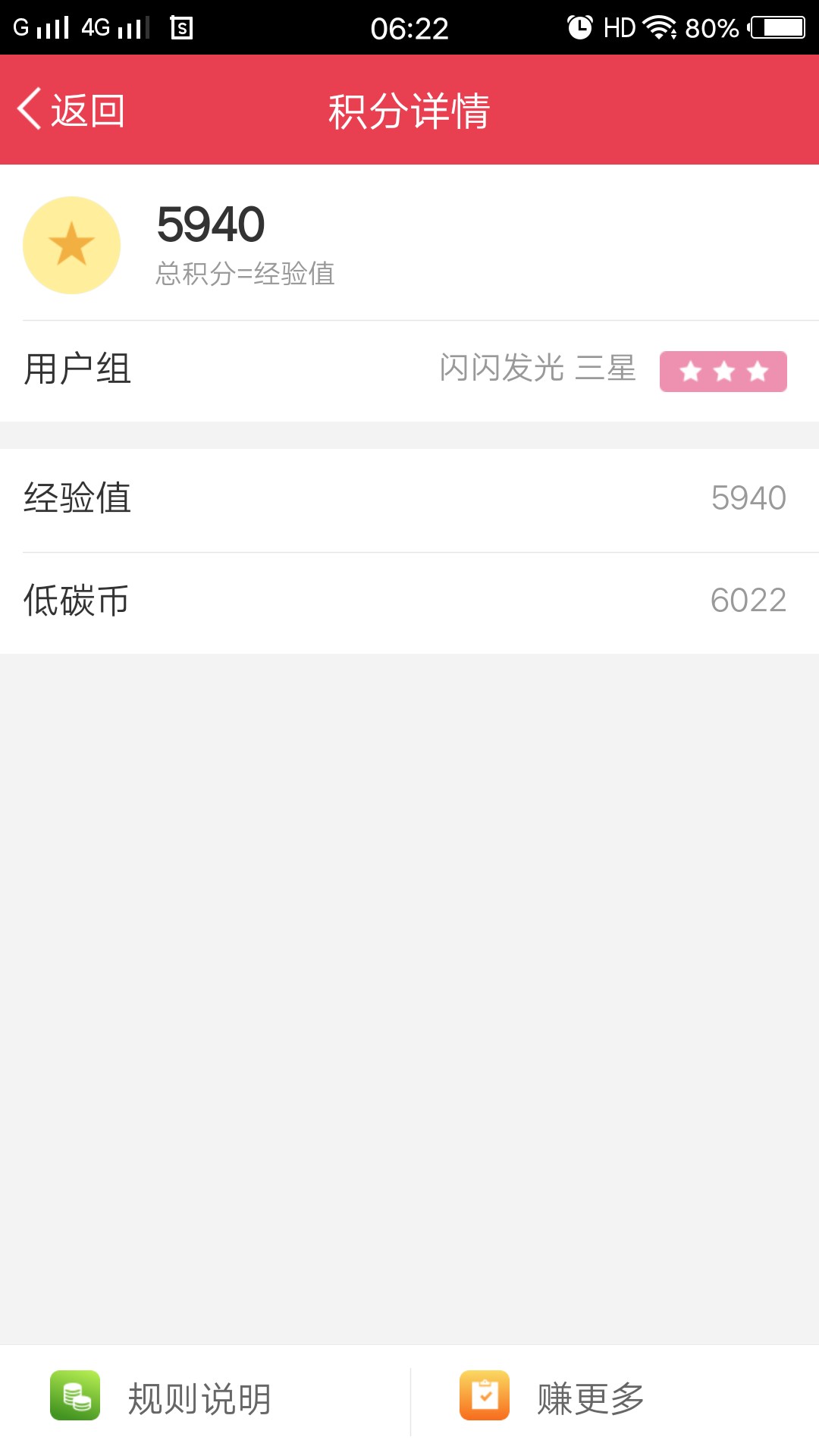This screenshot has width=819, height=1456.
Task: View 经验值 experience details
Action: (409, 500)
